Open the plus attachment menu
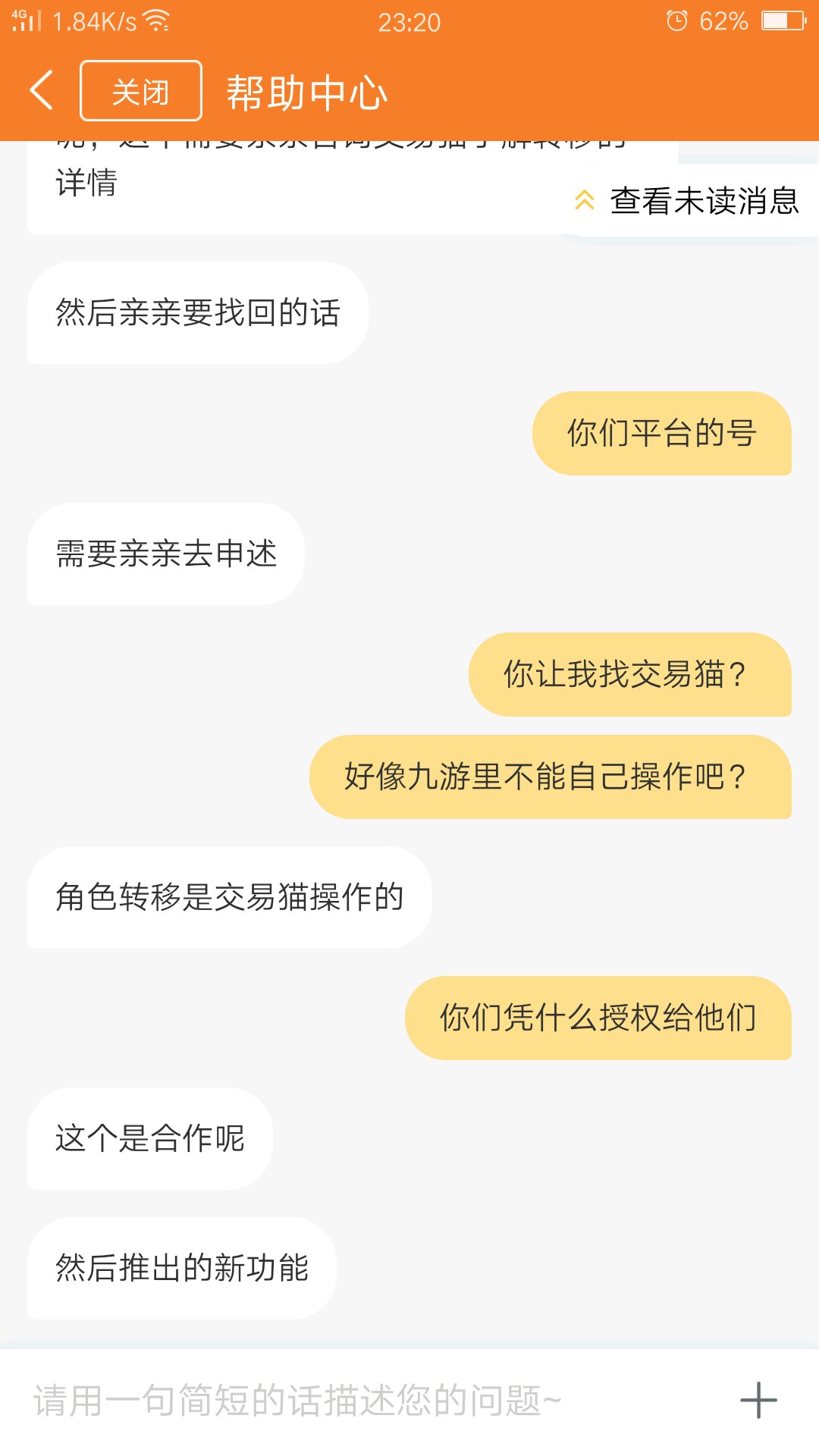819x1456 pixels. coord(758,1400)
